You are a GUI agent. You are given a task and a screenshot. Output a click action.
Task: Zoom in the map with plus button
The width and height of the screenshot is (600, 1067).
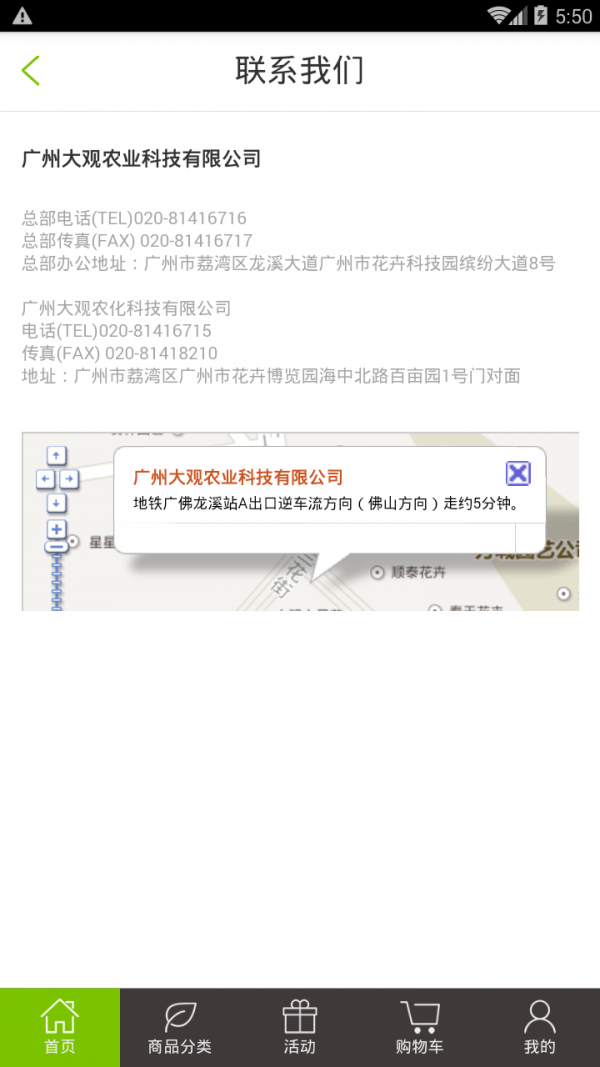coord(56,529)
